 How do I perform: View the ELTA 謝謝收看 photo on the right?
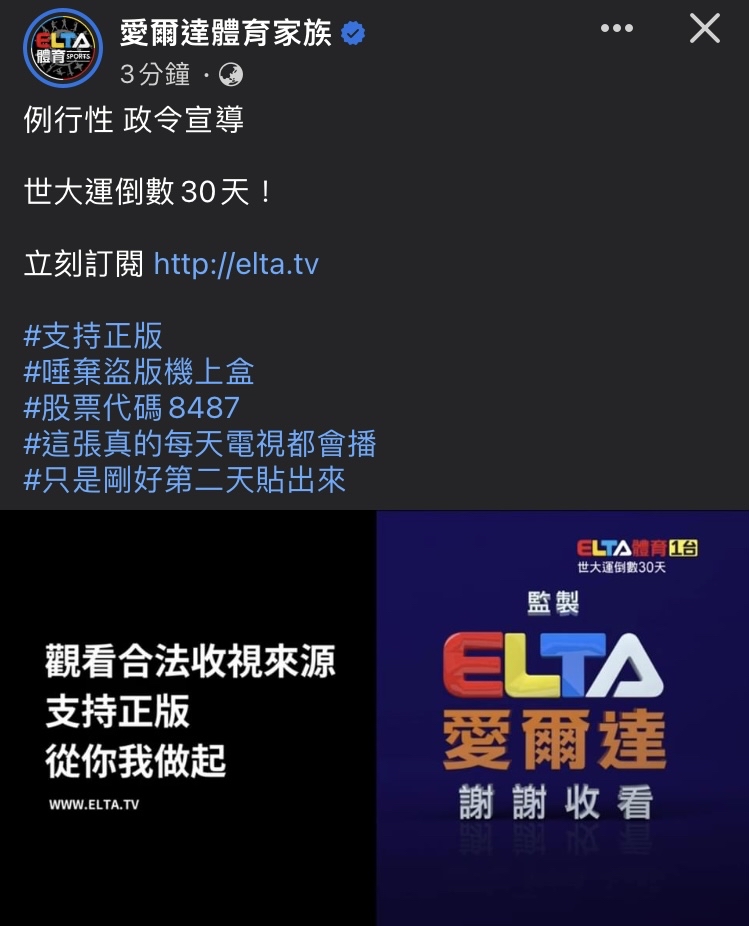pos(562,718)
